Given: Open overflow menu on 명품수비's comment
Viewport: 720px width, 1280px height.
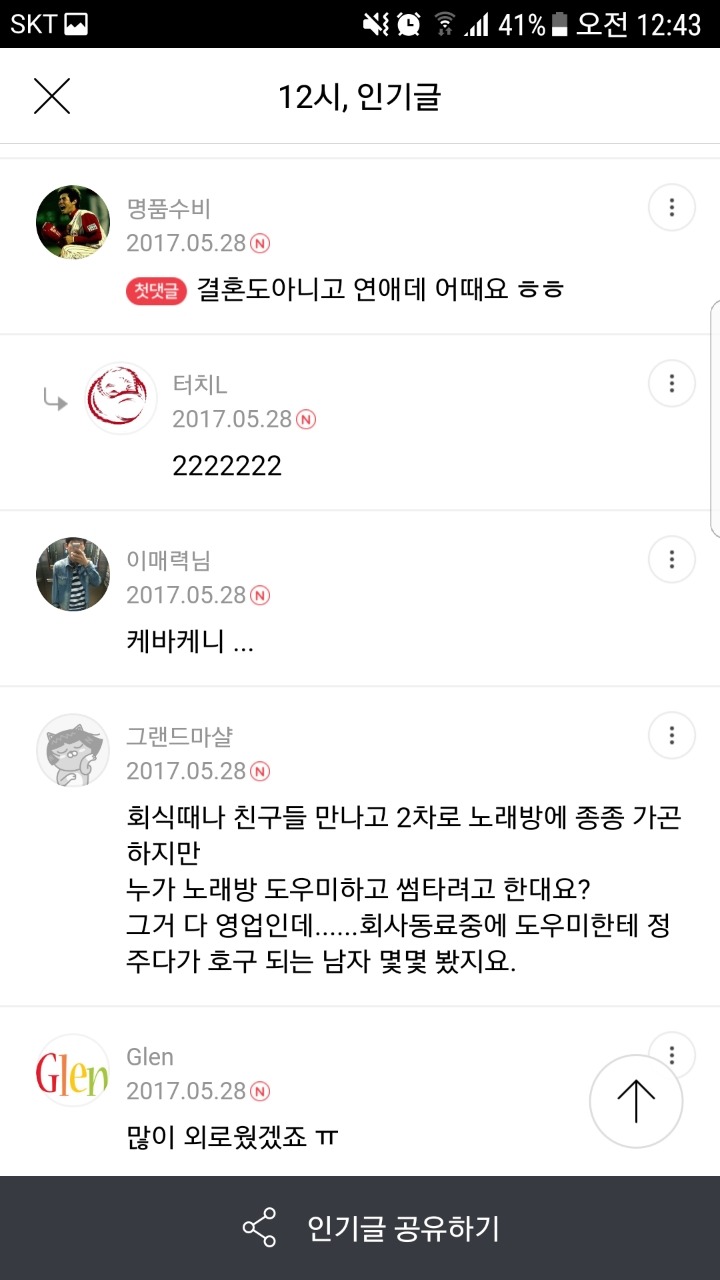Looking at the screenshot, I should 672,208.
